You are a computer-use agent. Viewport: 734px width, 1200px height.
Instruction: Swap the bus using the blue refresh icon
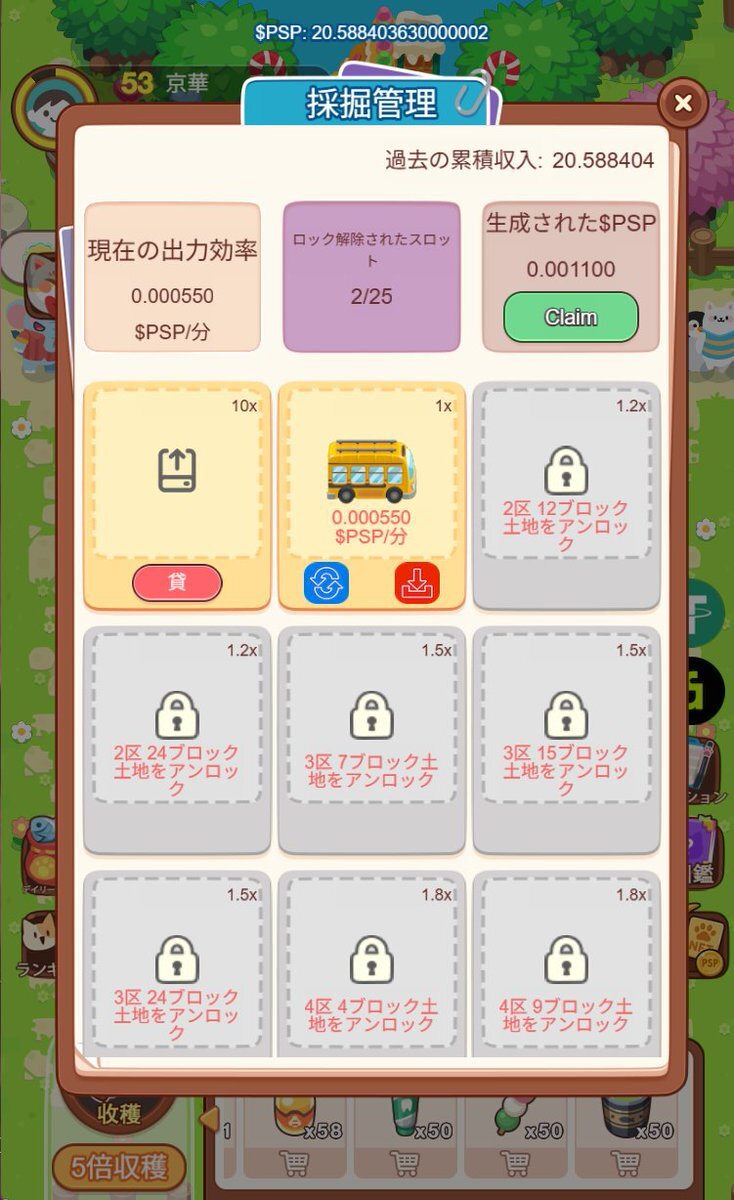pos(326,583)
